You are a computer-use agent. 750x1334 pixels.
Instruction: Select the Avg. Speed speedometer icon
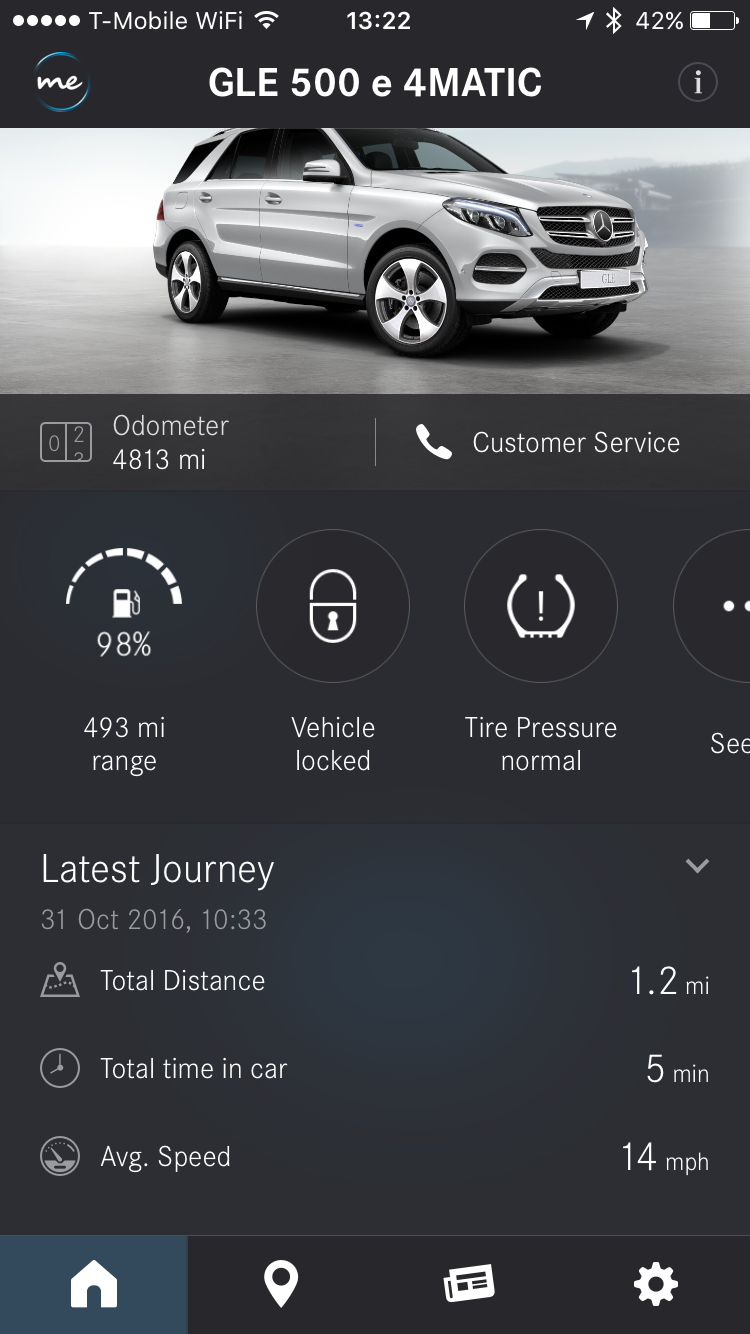59,1156
